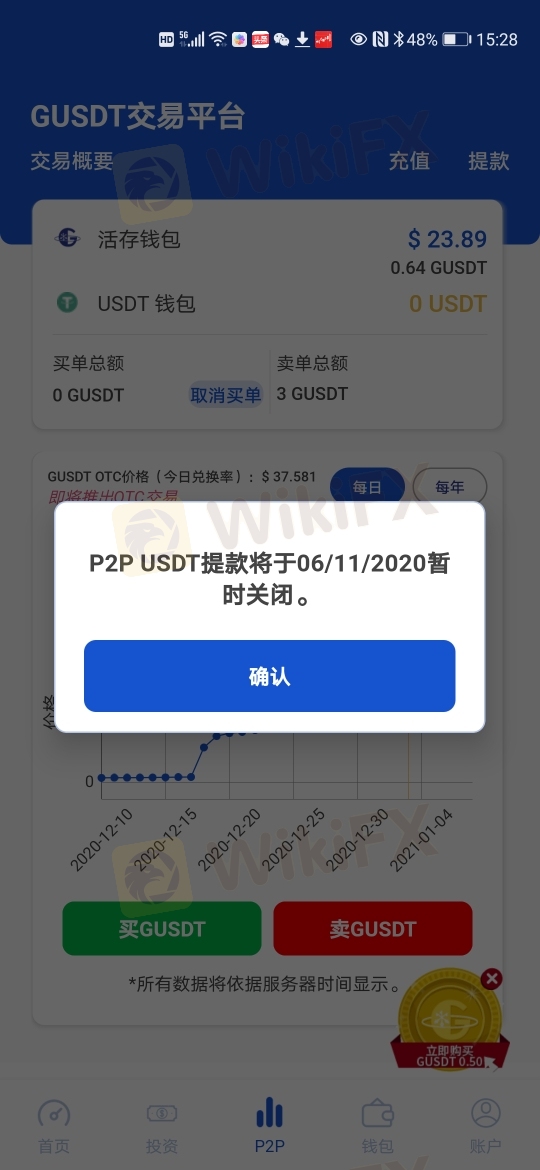This screenshot has width=540, height=1170.
Task: Confirm the P2P USDT withdrawal notice with 确认
Action: pos(269,676)
